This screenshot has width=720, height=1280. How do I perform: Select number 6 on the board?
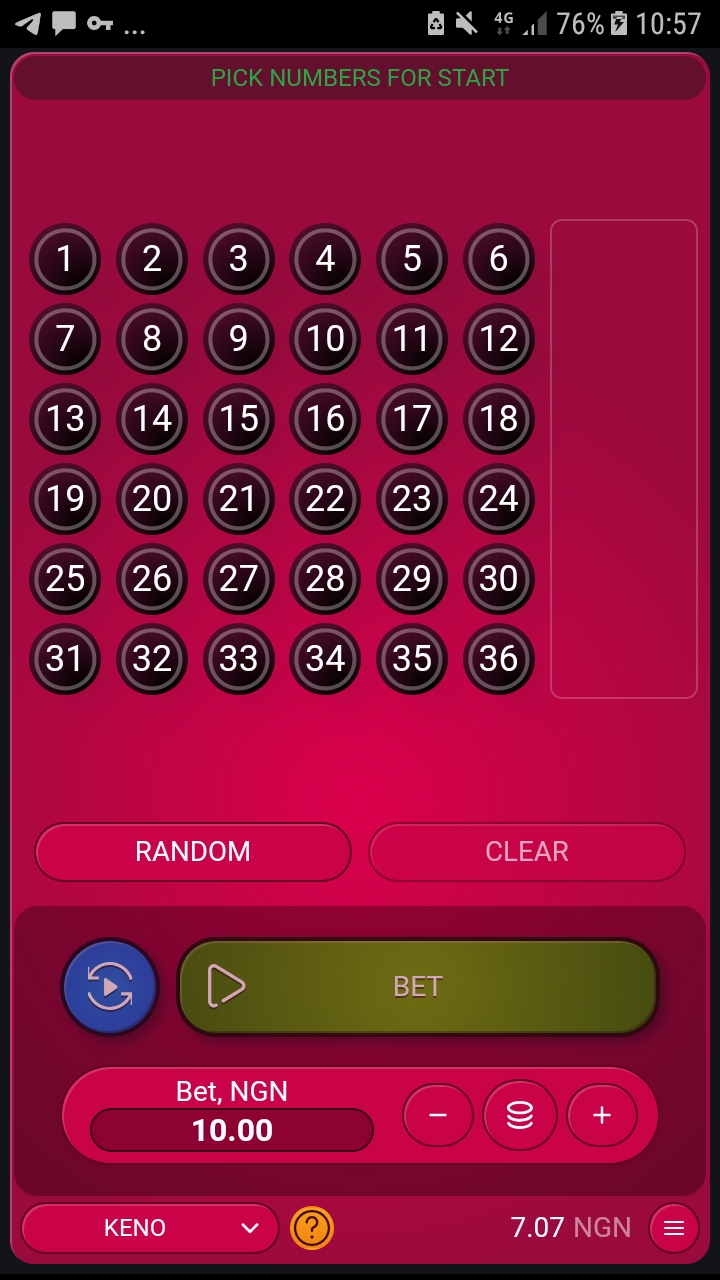[x=499, y=259]
